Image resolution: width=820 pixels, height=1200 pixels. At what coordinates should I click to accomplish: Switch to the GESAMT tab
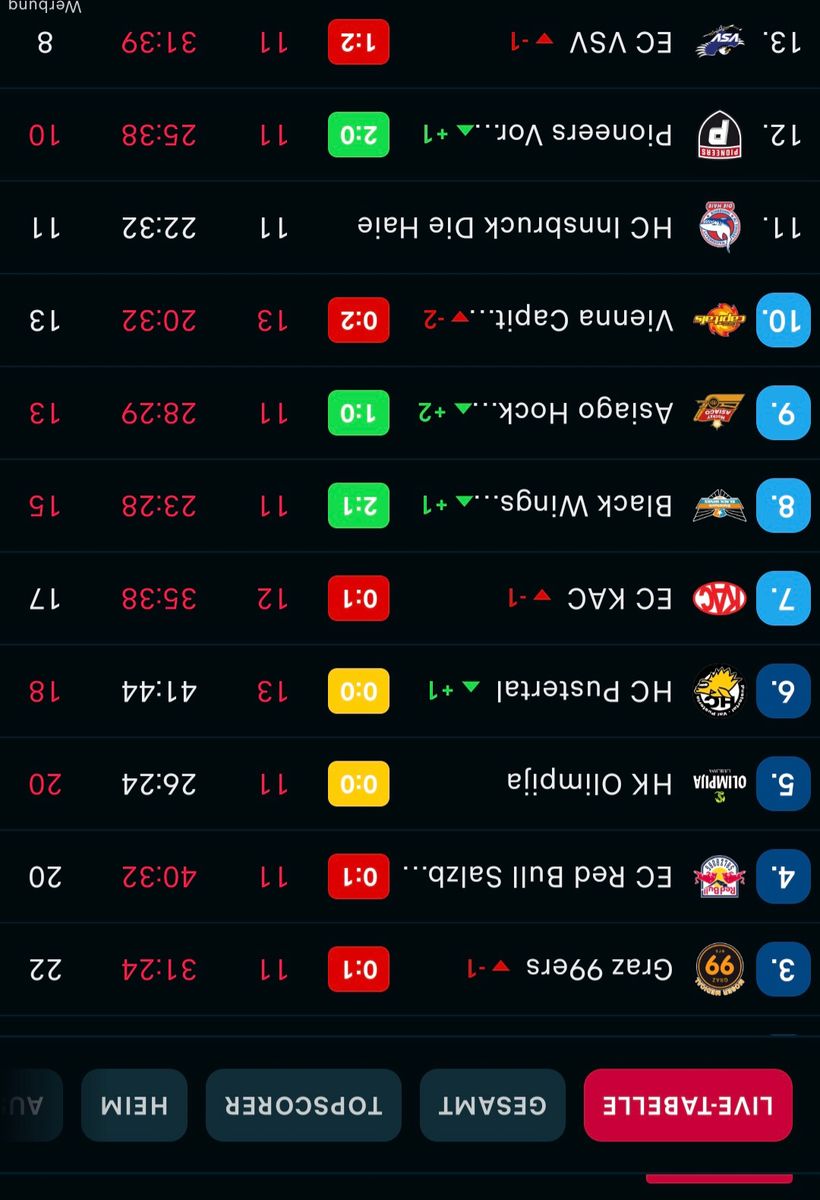click(x=493, y=1105)
